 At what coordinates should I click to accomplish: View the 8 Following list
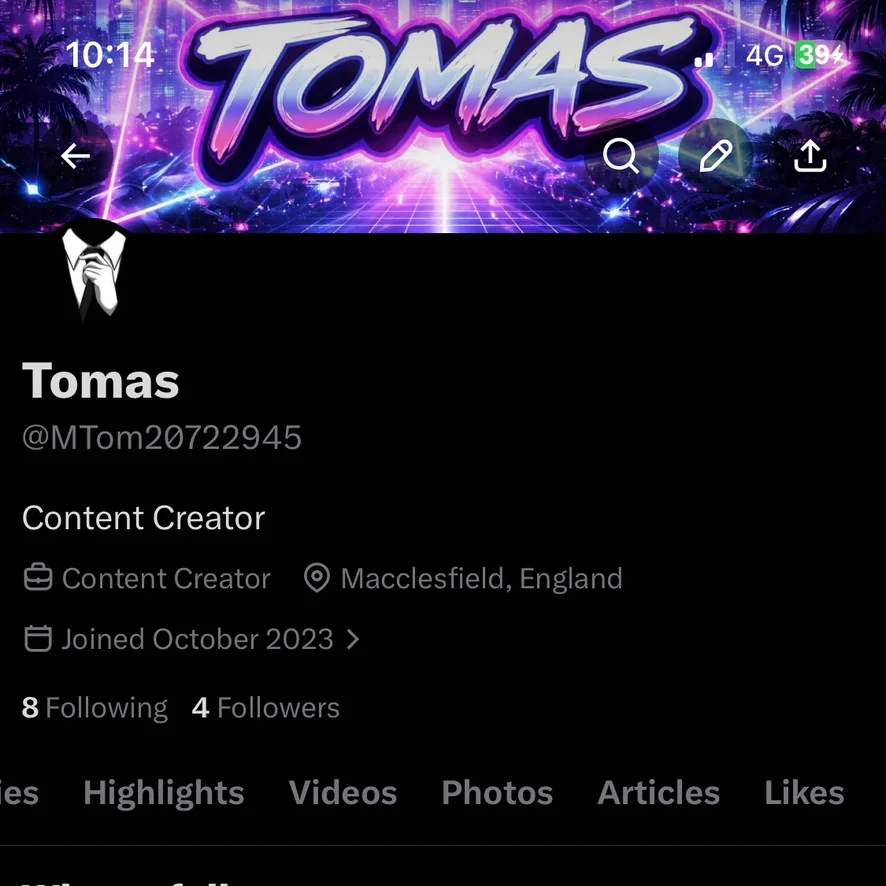pos(95,708)
